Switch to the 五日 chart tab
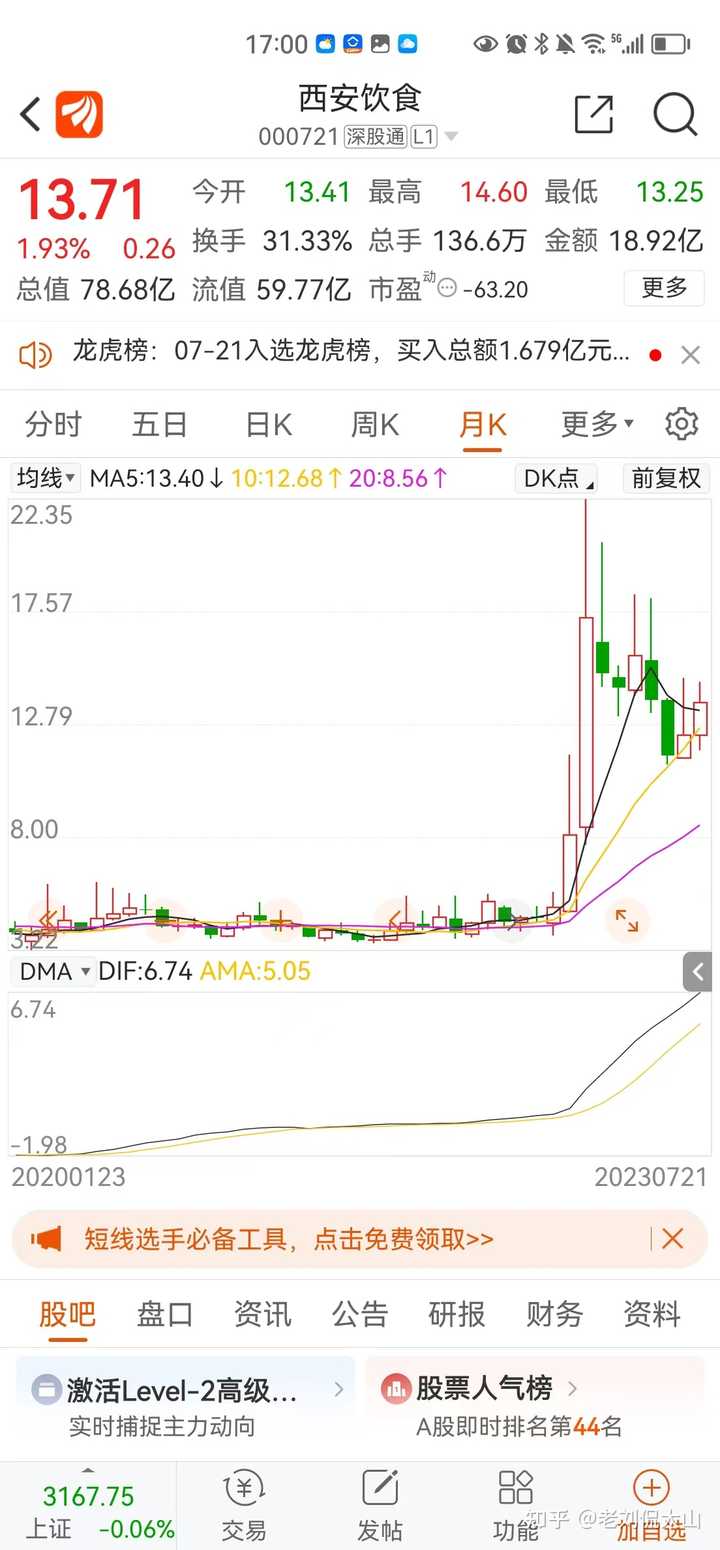Viewport: 720px width, 1550px height. coord(160,424)
